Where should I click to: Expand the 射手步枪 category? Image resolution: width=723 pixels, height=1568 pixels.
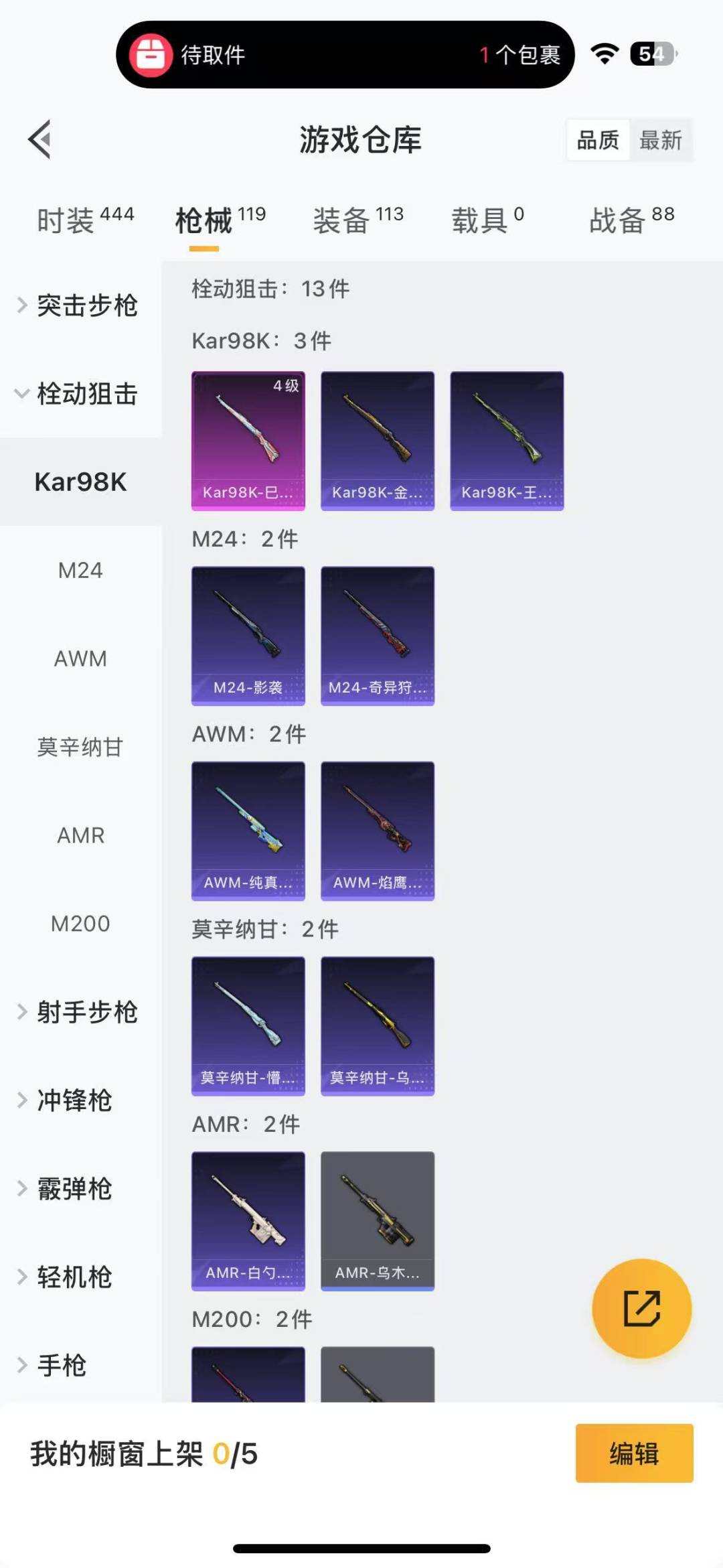click(x=86, y=1012)
